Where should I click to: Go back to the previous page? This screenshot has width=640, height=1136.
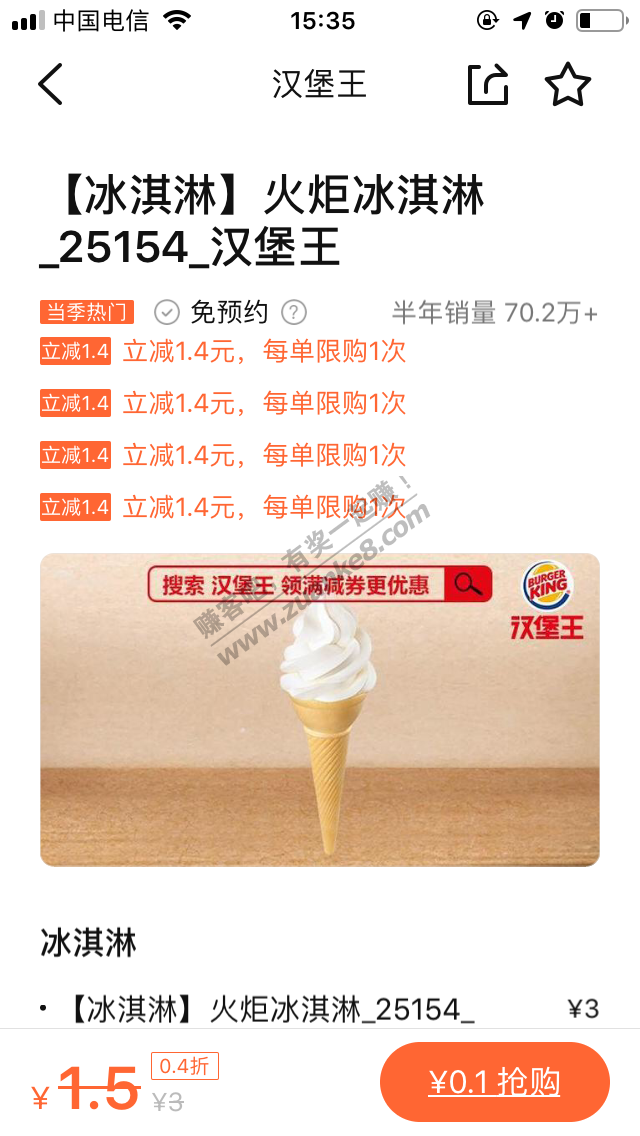tap(51, 84)
